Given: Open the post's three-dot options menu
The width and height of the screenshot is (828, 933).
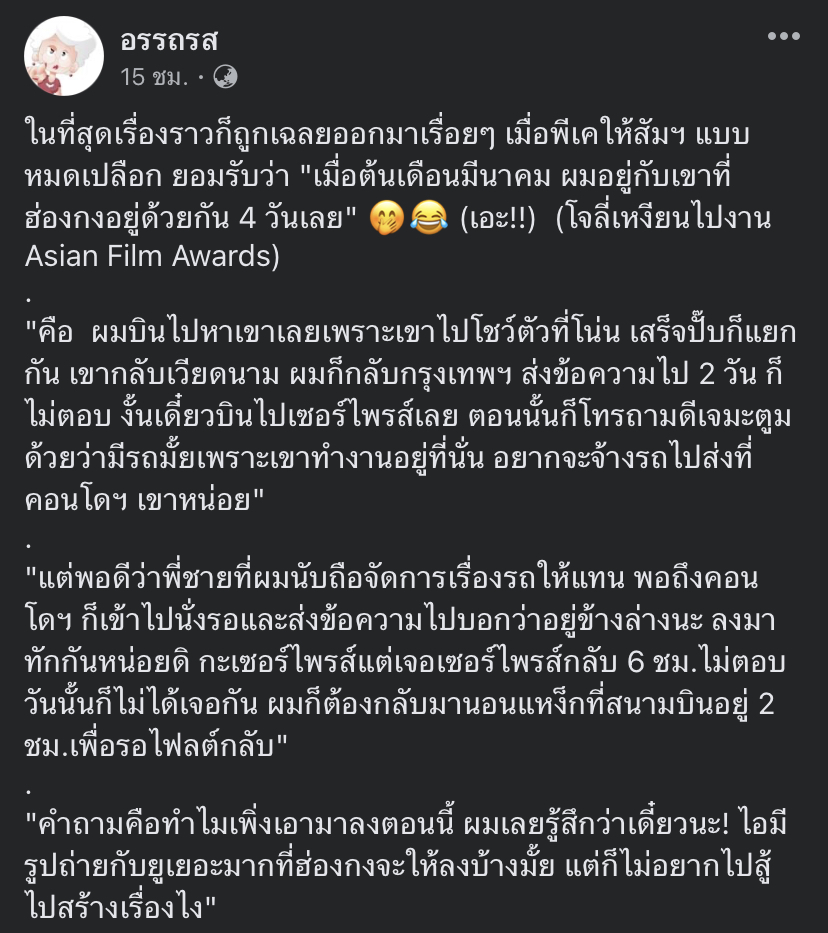Looking at the screenshot, I should coord(783,37).
